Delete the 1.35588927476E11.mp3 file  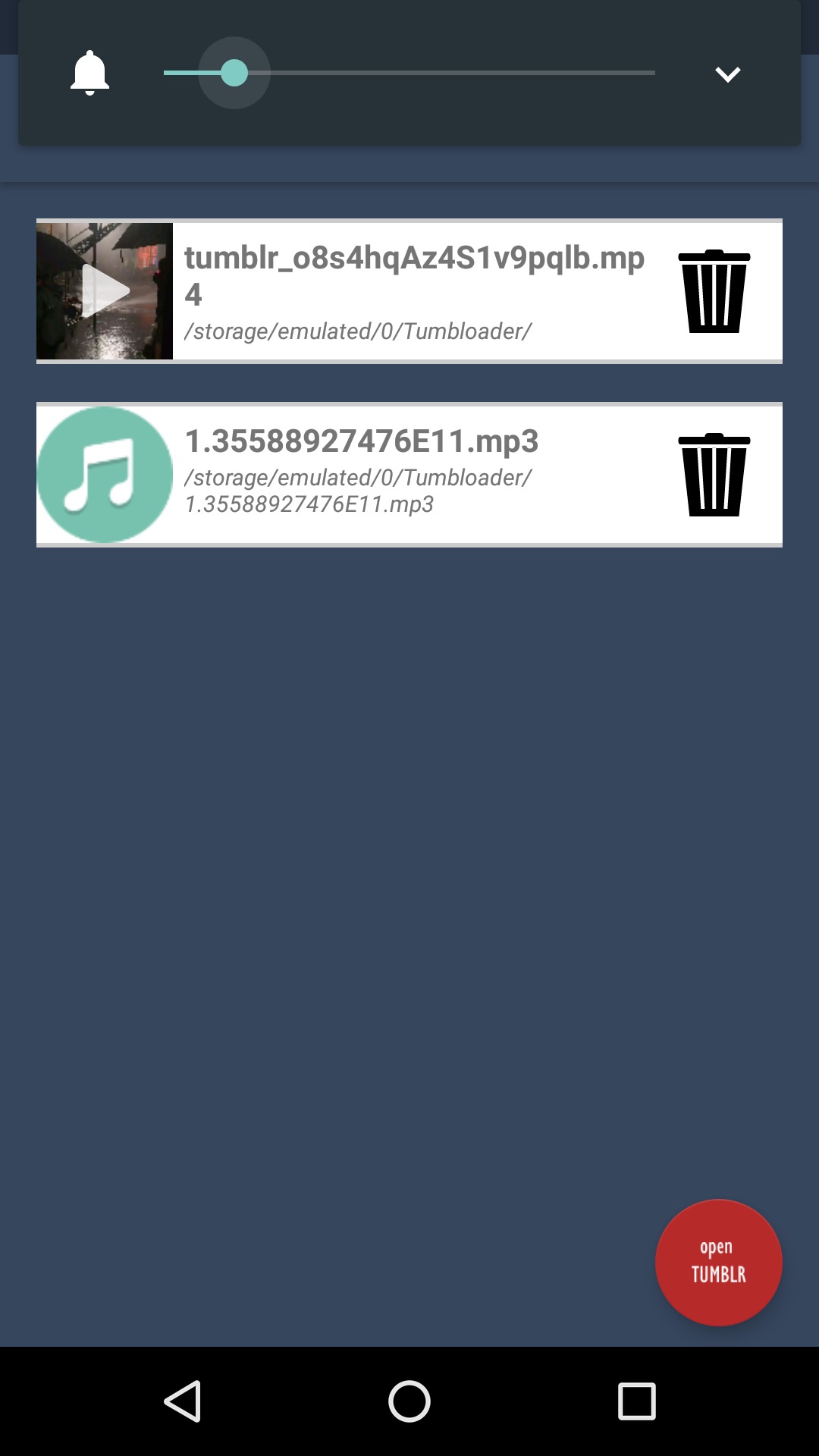pyautogui.click(x=714, y=475)
